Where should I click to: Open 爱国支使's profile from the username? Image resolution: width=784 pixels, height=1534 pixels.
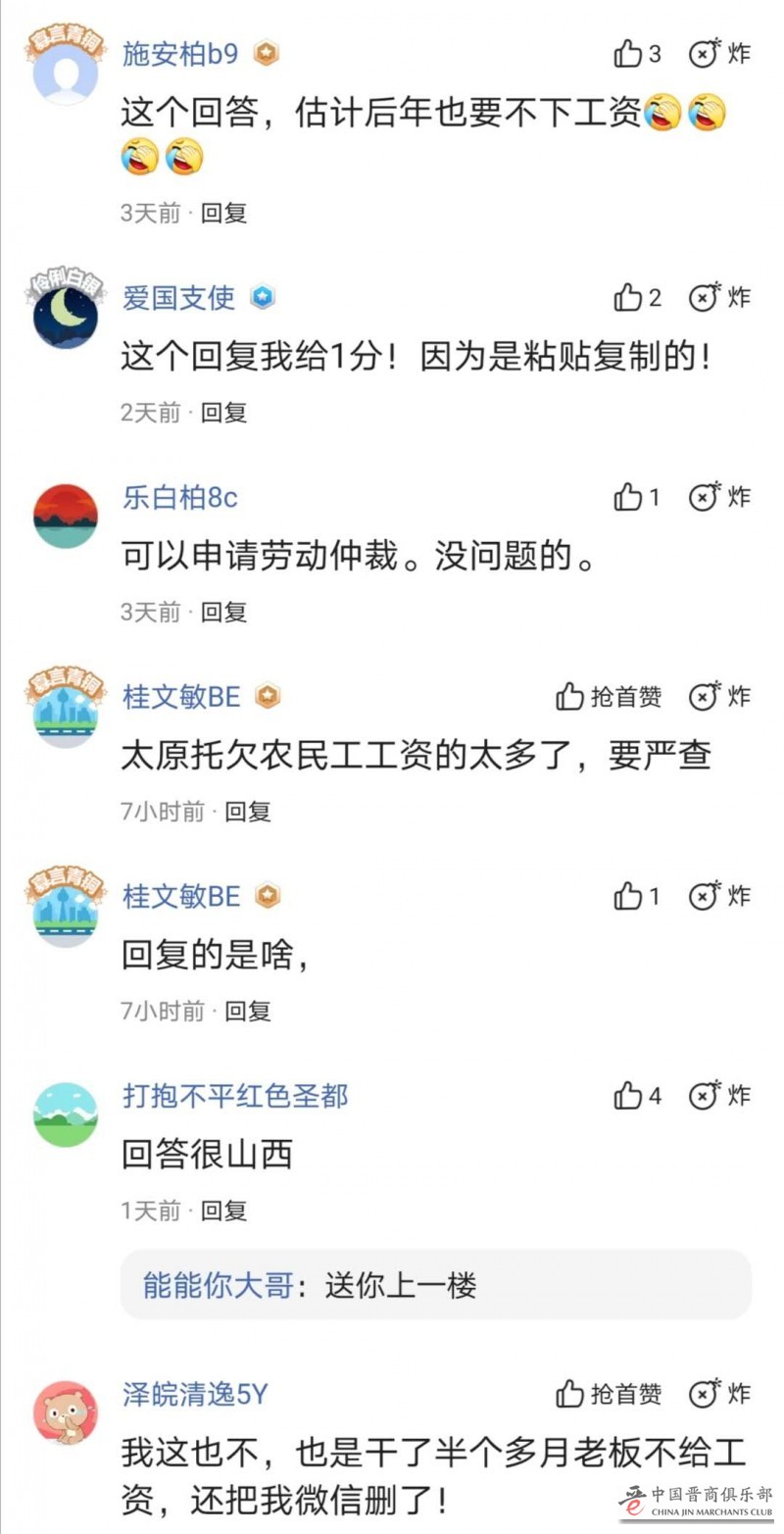(x=179, y=298)
